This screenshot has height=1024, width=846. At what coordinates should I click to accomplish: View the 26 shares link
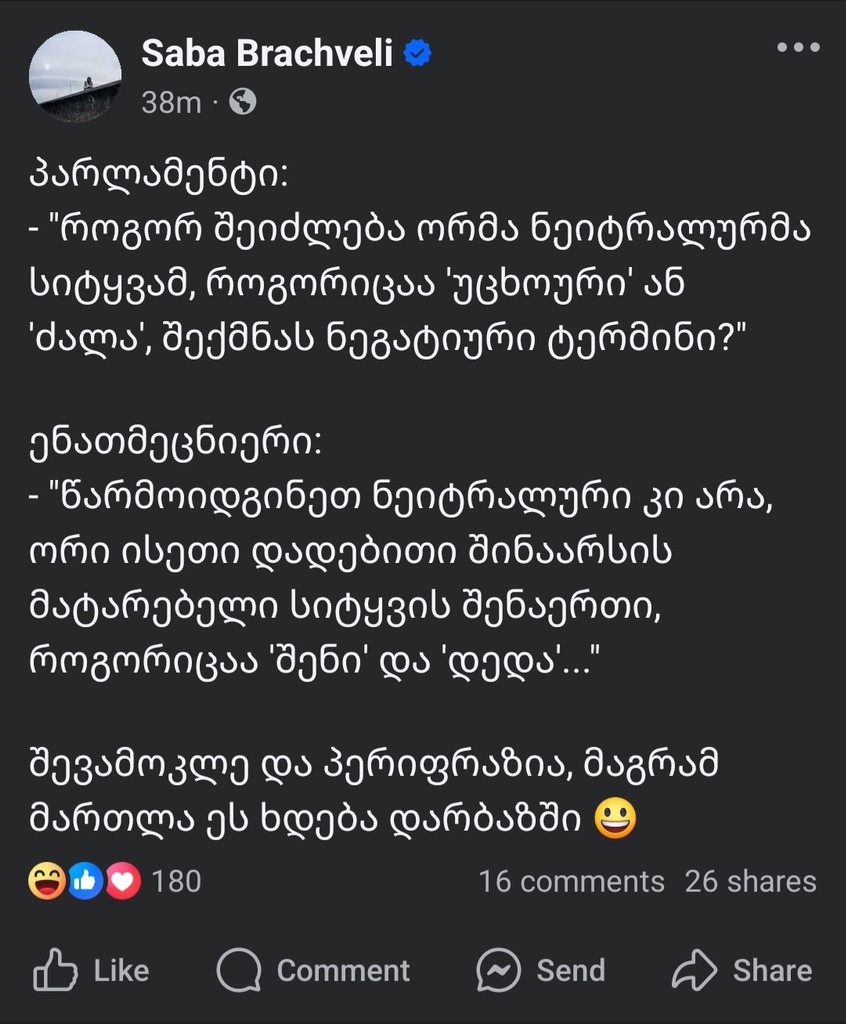point(749,881)
